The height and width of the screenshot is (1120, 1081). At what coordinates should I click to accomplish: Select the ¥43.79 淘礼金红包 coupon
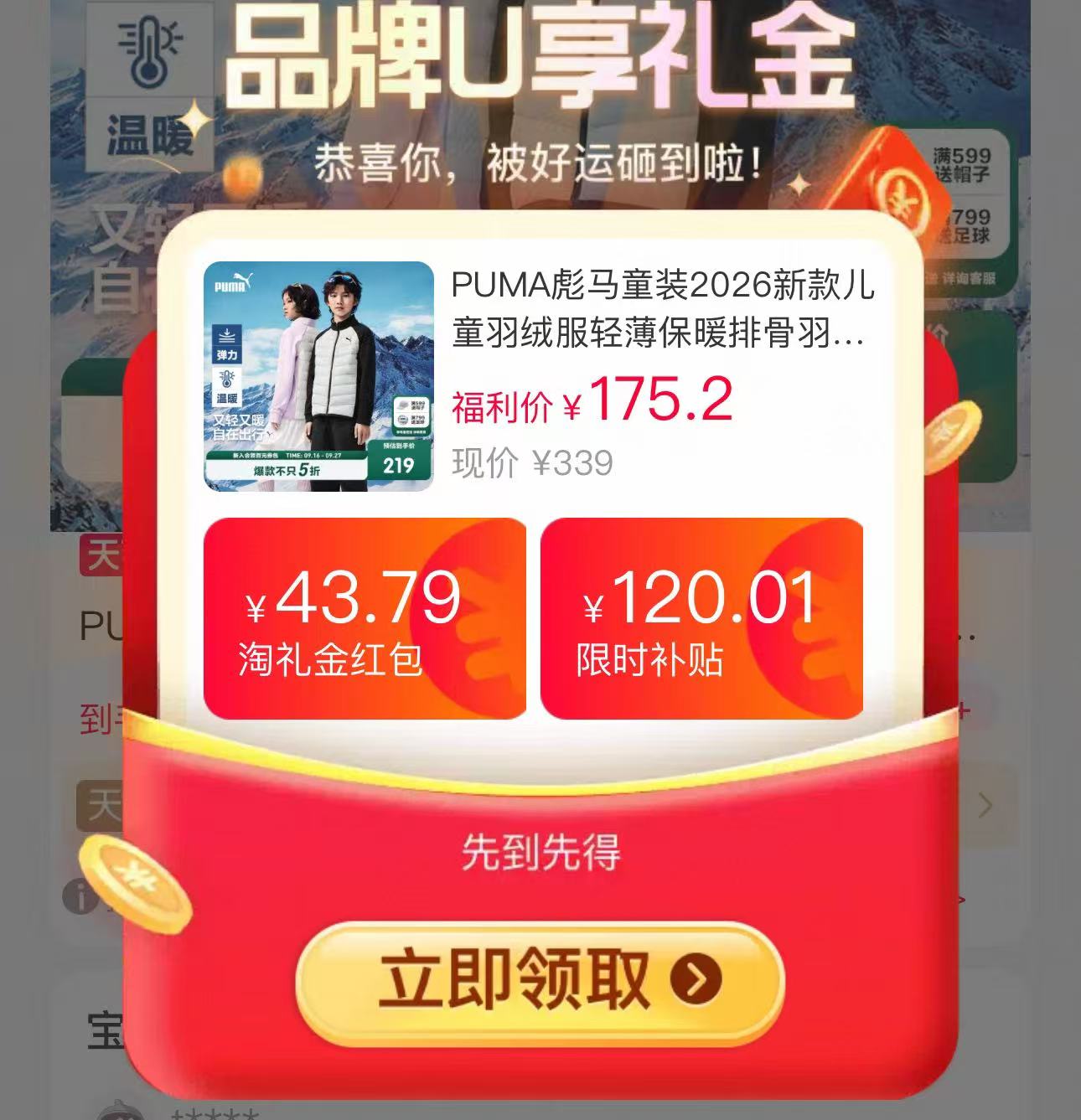pos(365,619)
